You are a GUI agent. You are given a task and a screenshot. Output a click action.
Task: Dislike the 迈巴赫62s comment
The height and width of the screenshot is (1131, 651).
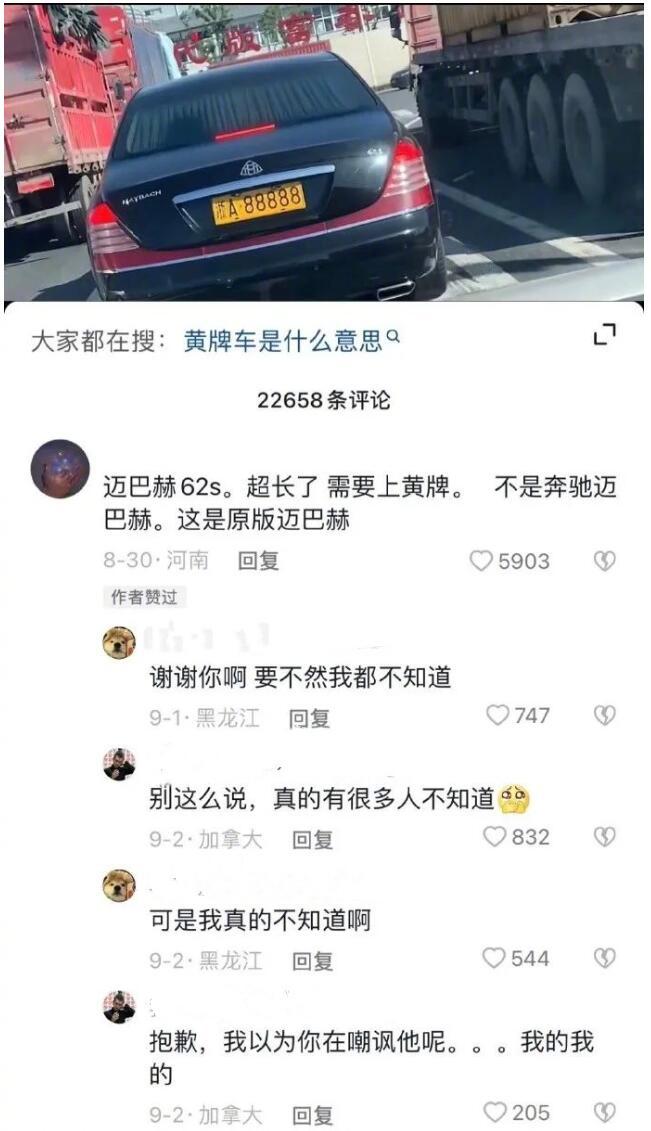pos(604,561)
